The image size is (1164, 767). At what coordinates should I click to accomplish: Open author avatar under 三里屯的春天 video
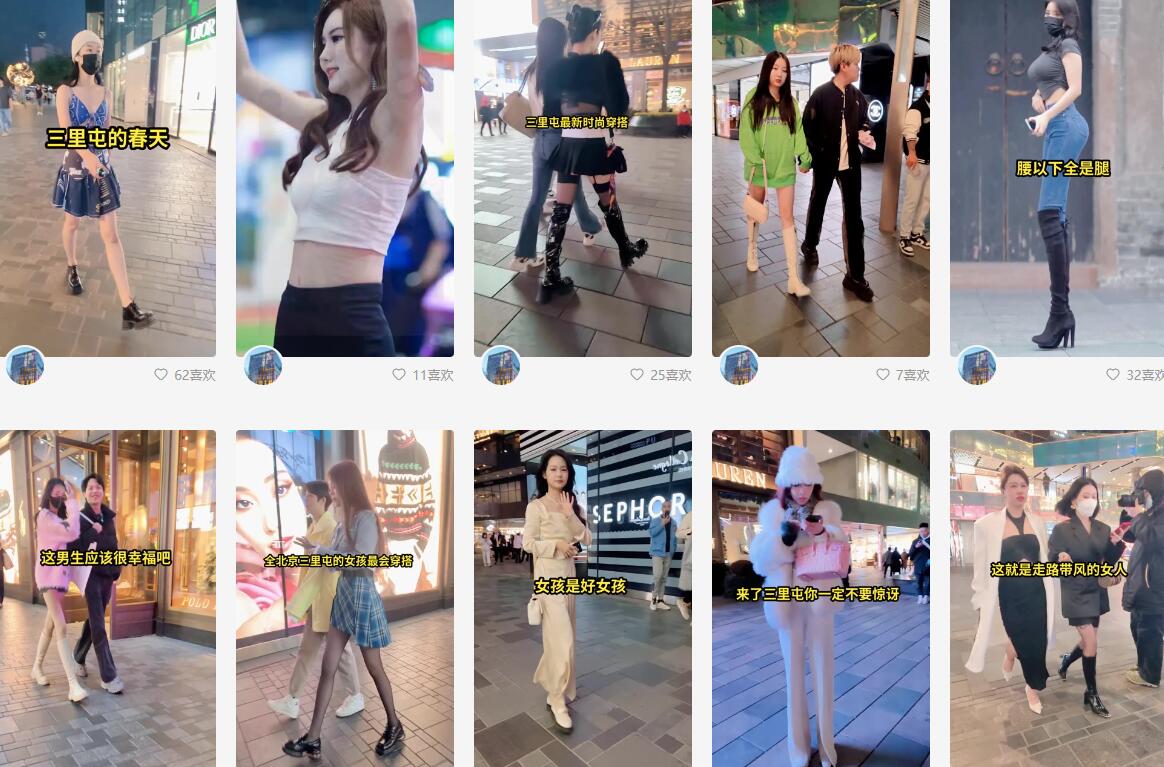coord(25,366)
